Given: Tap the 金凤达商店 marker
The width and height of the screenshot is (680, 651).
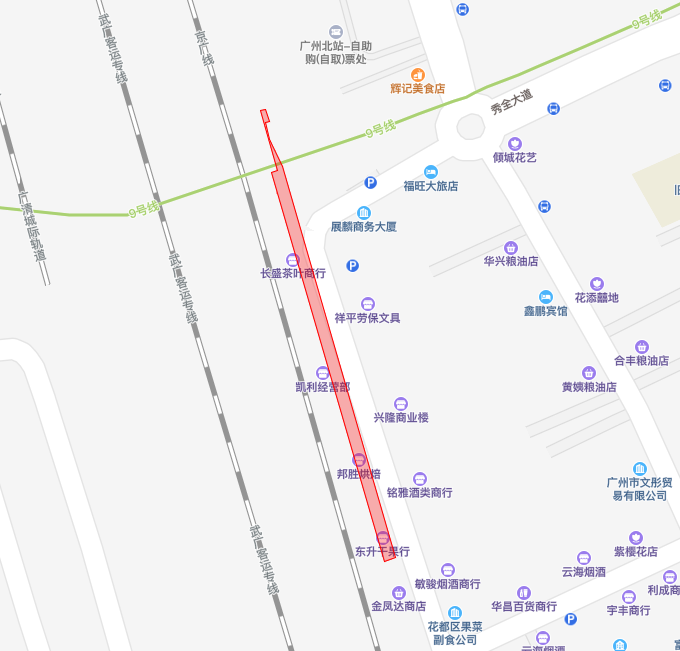Looking at the screenshot, I should [398, 593].
